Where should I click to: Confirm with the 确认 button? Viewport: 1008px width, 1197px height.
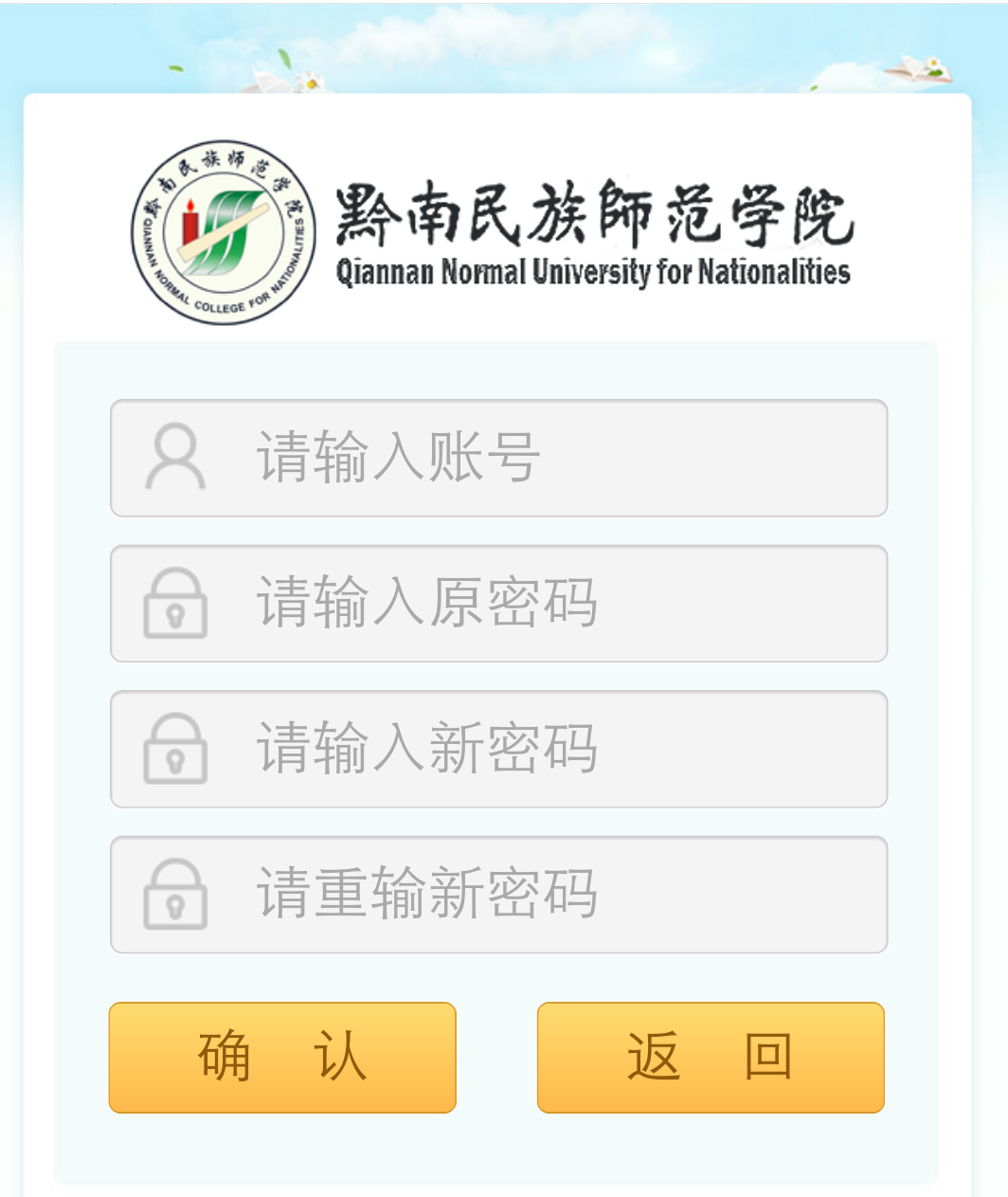pos(282,1057)
